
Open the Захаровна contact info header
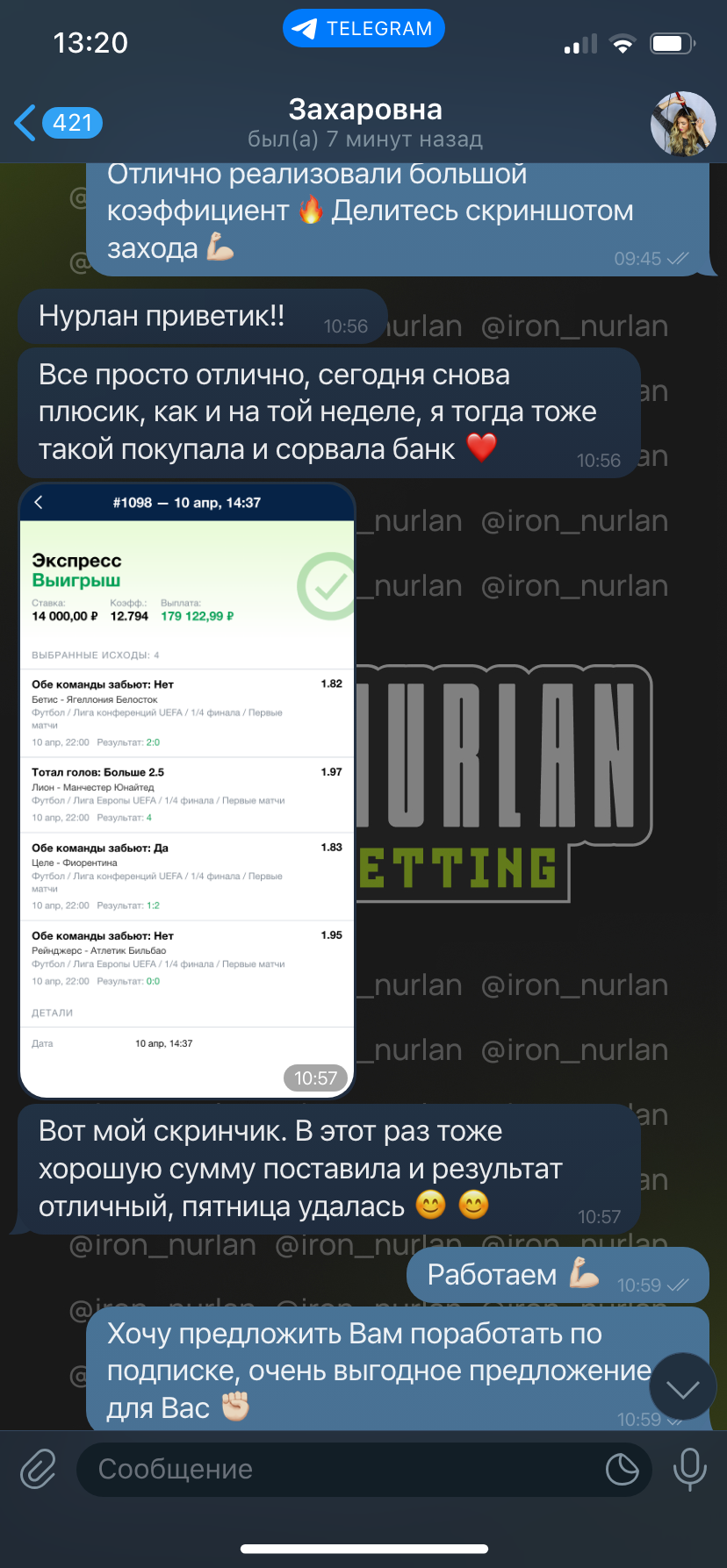point(365,123)
